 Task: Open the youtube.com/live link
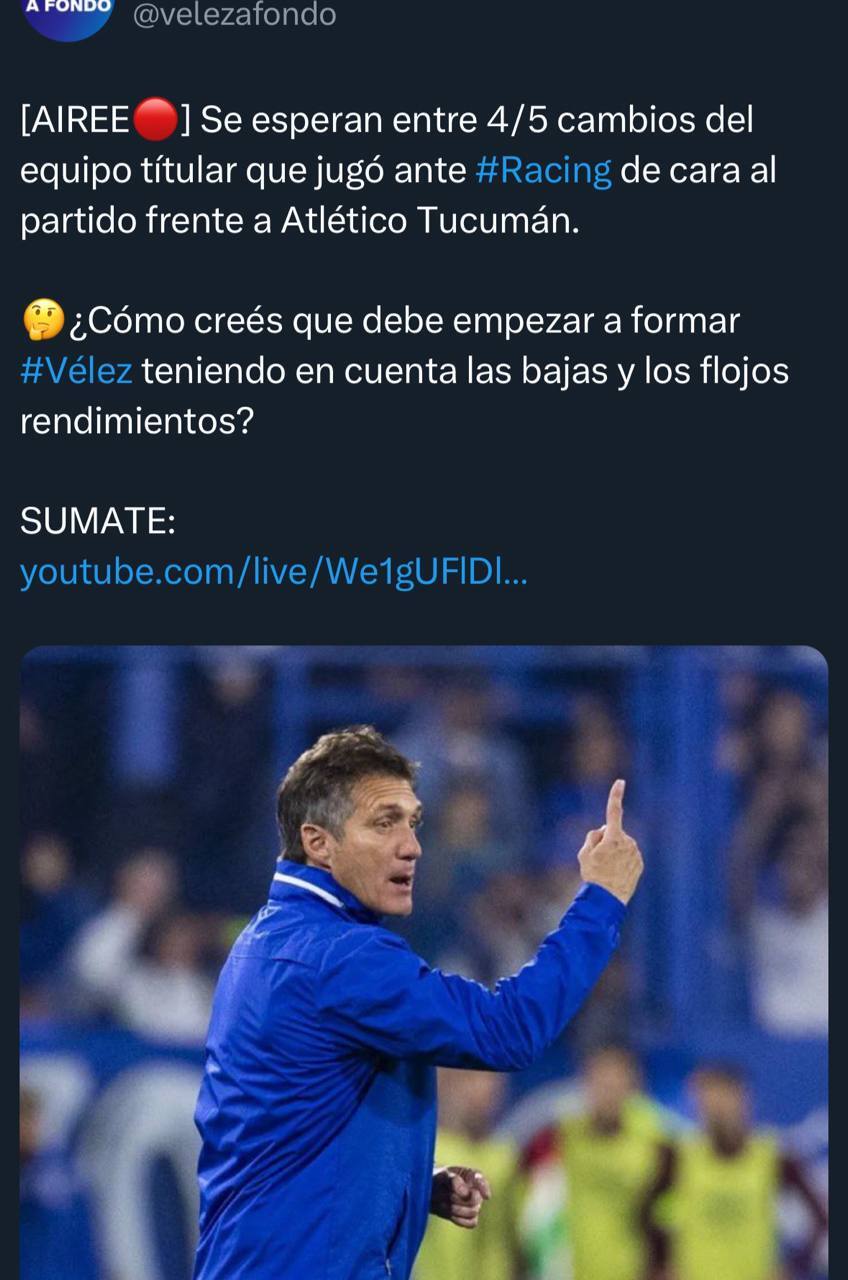[x=273, y=573]
